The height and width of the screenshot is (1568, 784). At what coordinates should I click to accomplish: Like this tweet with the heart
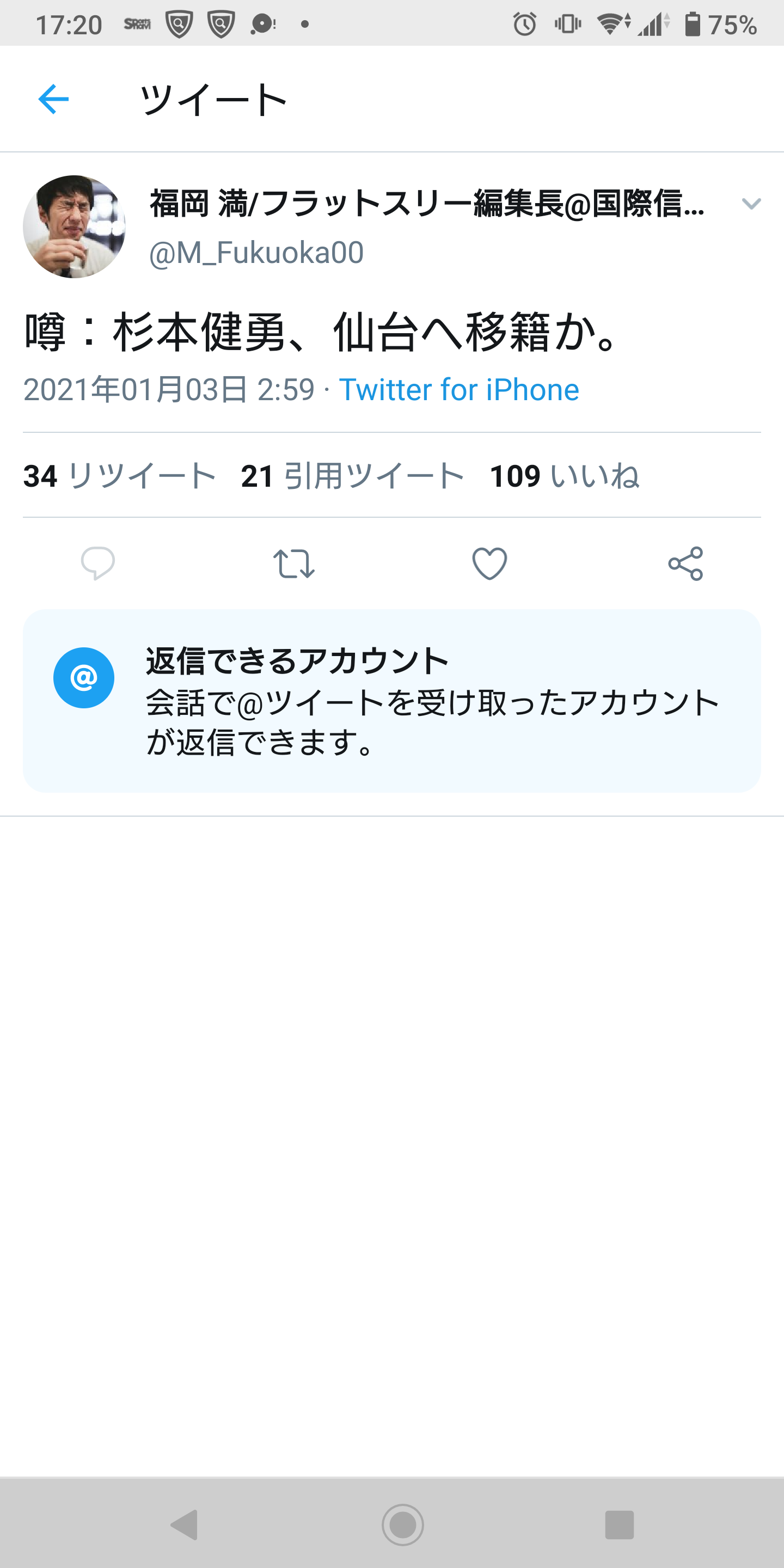click(x=489, y=563)
